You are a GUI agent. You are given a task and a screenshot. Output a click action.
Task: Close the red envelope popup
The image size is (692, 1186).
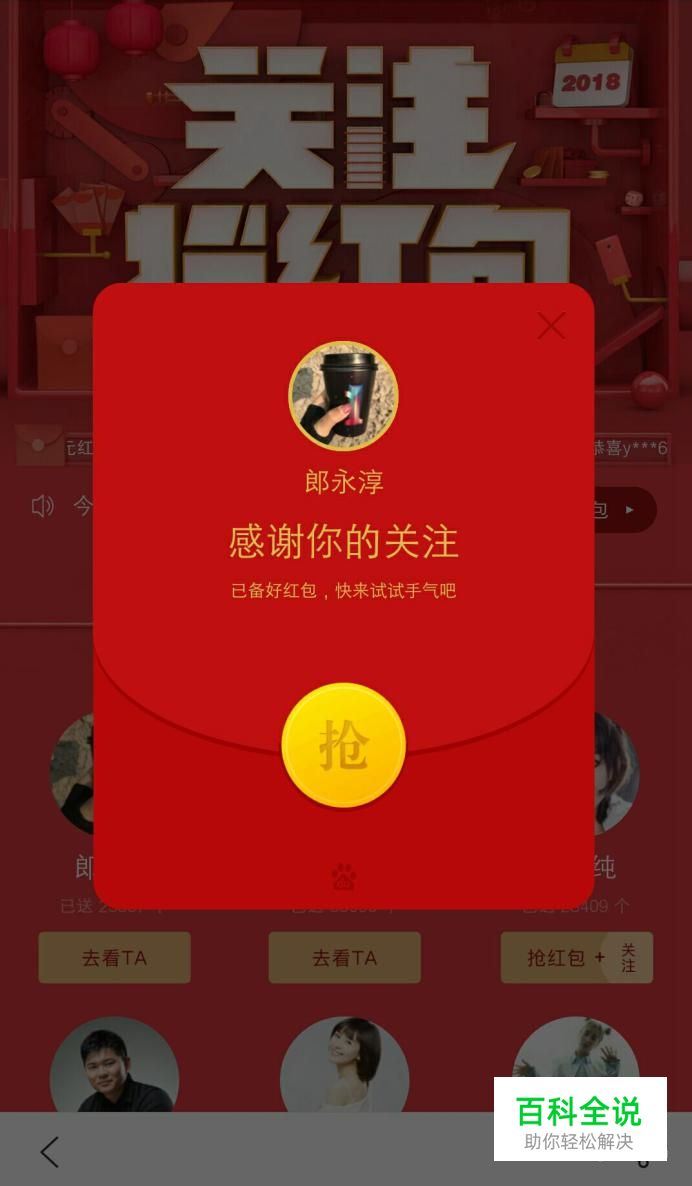(x=551, y=325)
